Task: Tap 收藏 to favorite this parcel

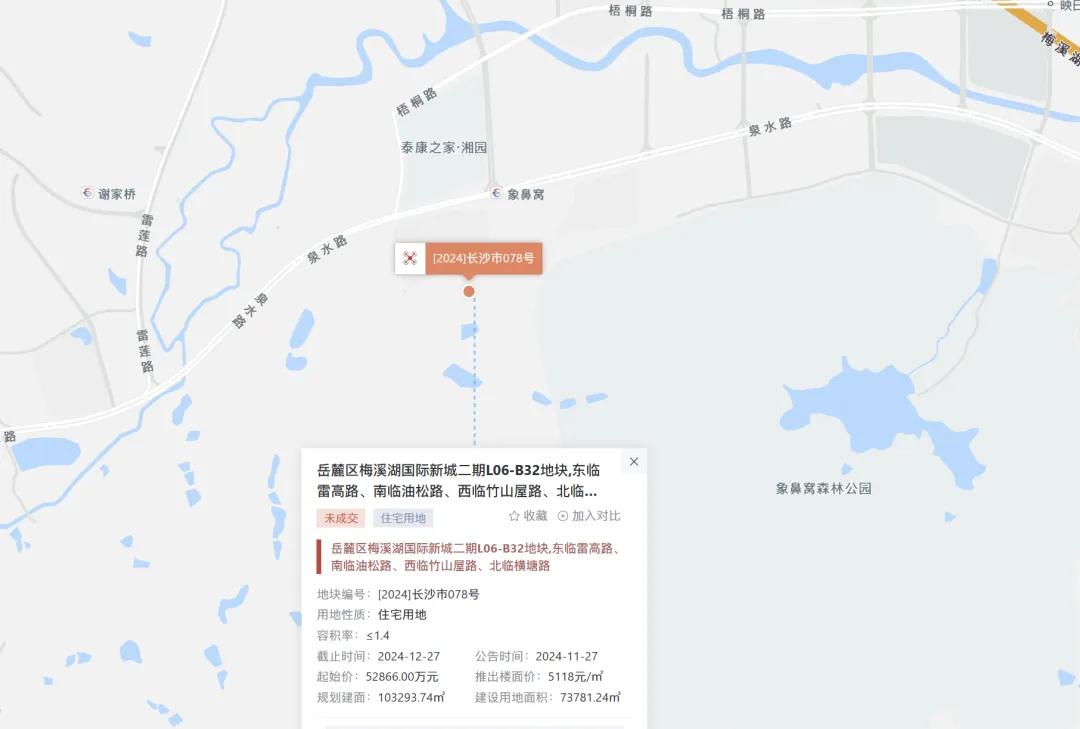Action: pyautogui.click(x=528, y=516)
